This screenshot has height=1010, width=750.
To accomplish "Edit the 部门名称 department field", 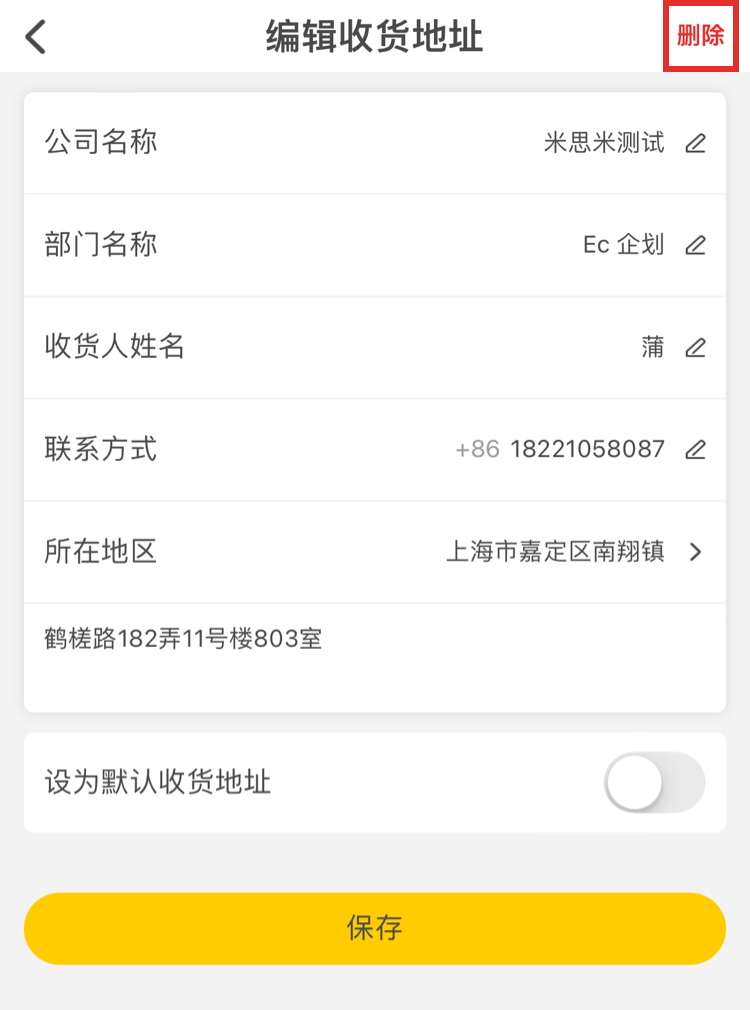I will [695, 245].
